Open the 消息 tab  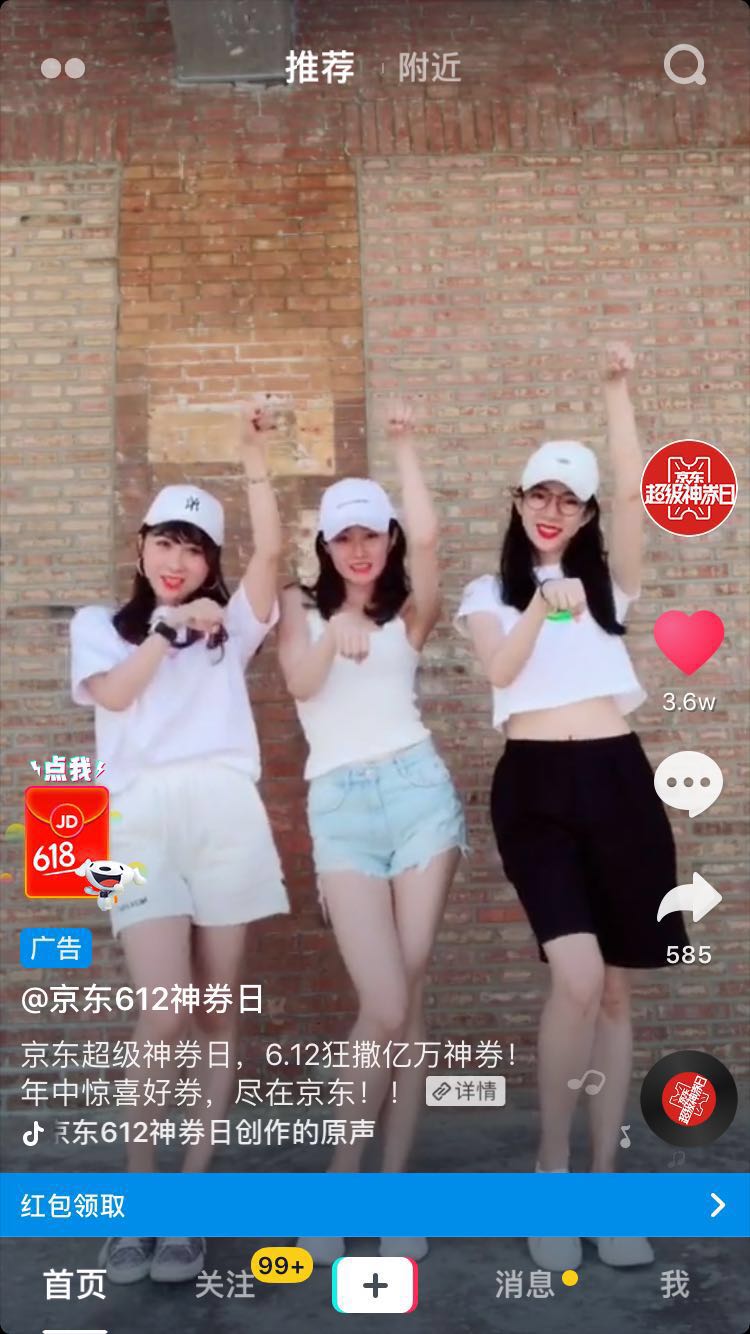(525, 1285)
